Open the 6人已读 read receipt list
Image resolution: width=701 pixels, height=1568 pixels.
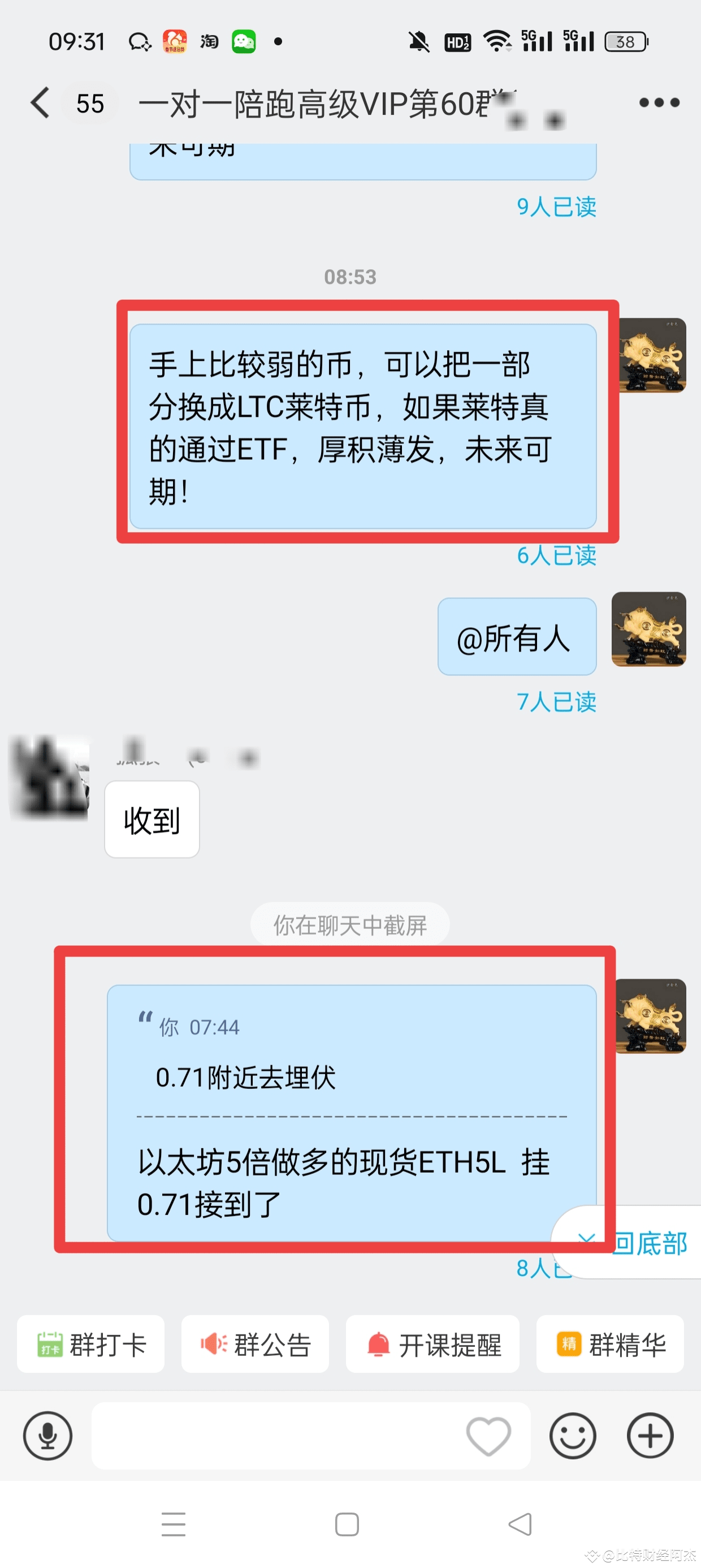coord(557,555)
